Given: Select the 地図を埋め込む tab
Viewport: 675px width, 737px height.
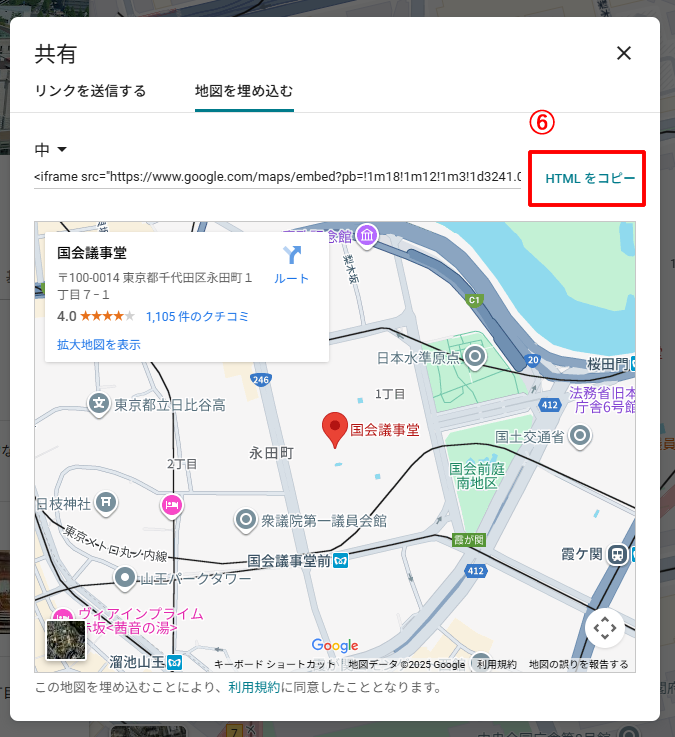Looking at the screenshot, I should pyautogui.click(x=244, y=91).
